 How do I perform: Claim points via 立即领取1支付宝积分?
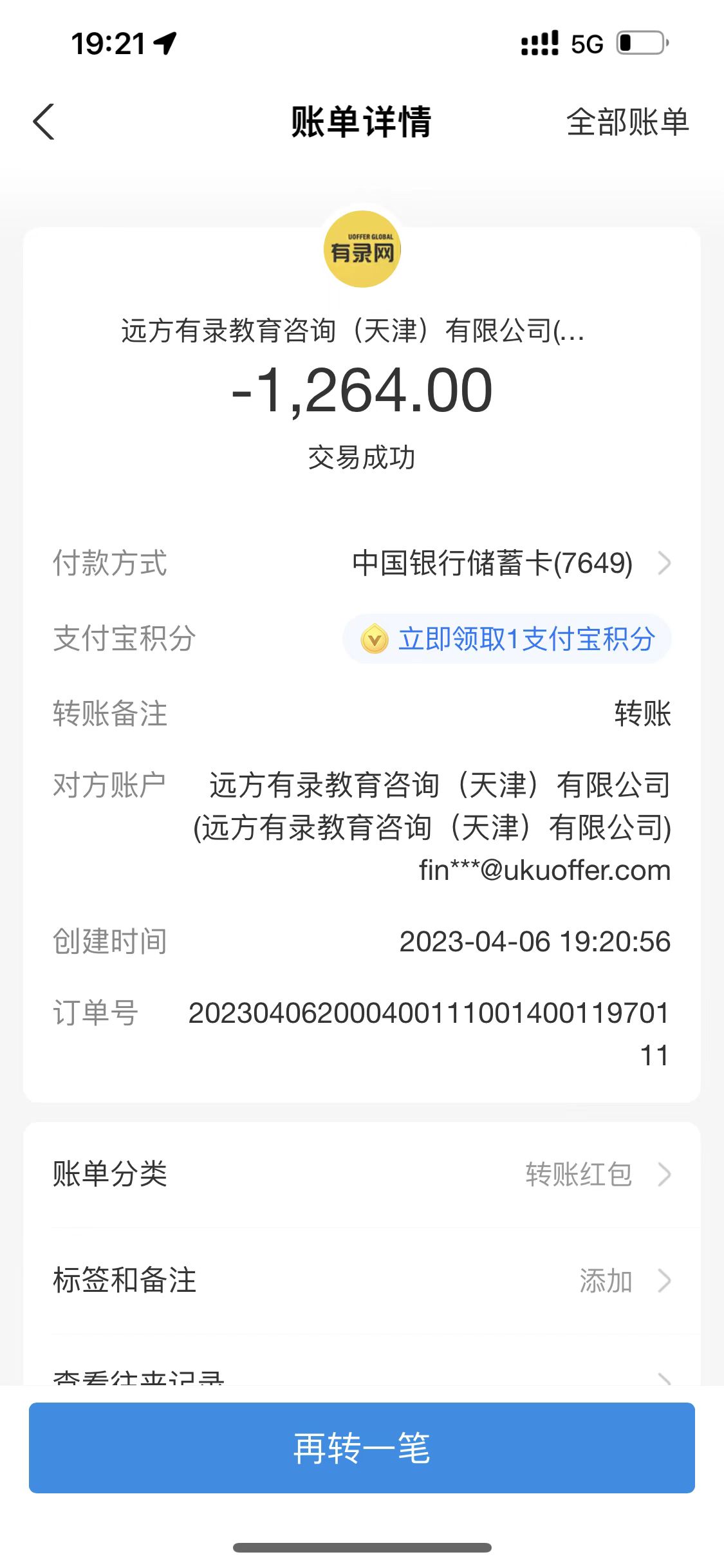(x=507, y=639)
